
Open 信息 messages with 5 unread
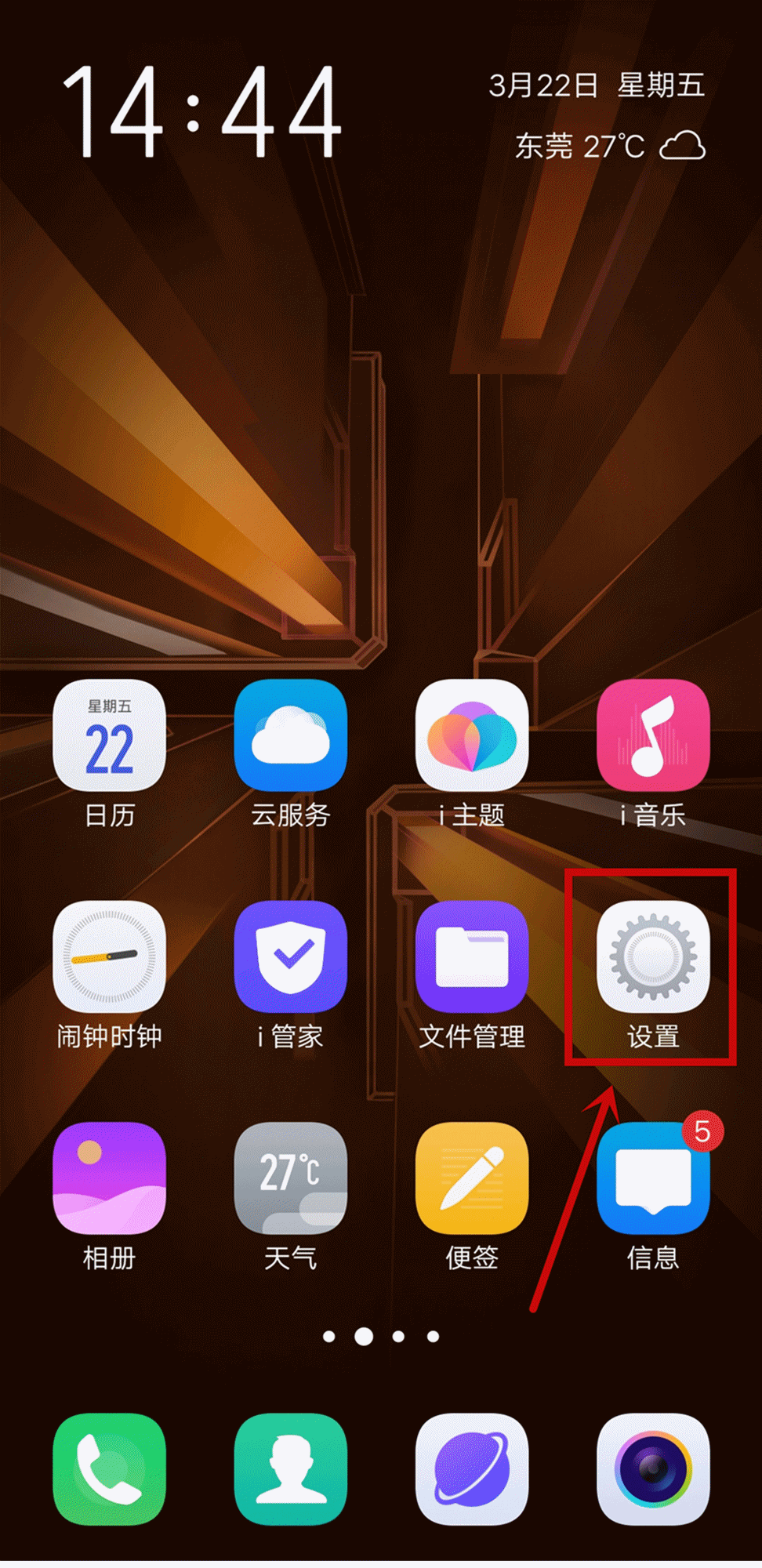click(652, 1178)
